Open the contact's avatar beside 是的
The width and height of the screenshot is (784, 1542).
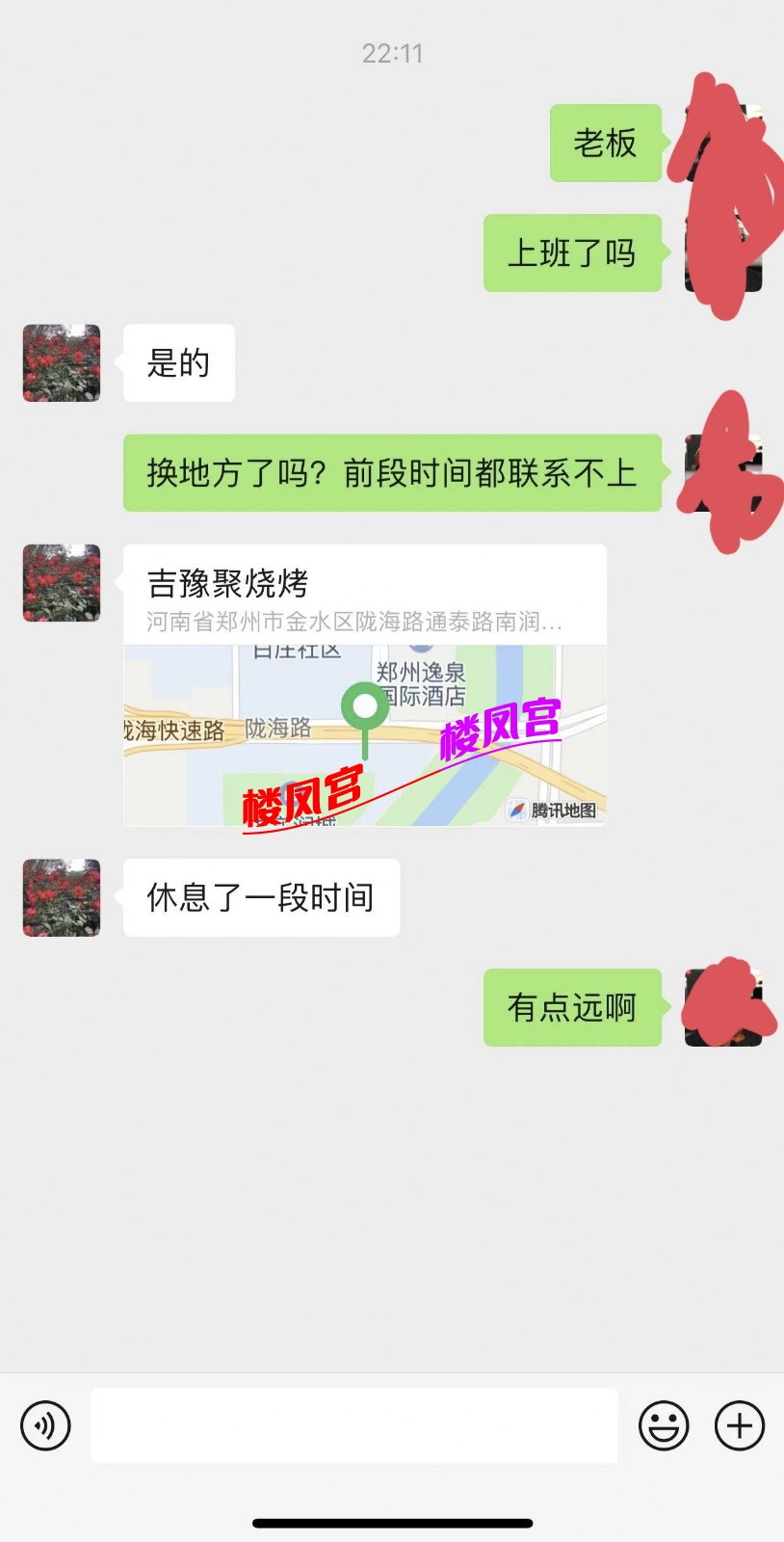62,363
